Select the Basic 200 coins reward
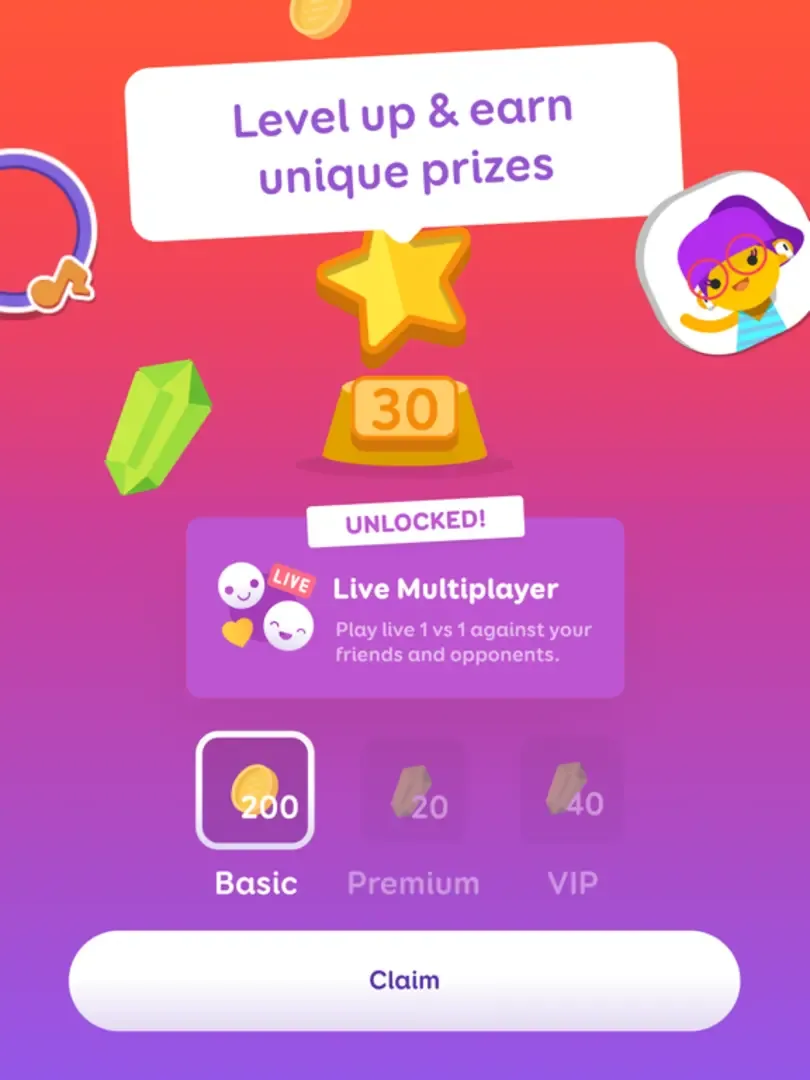 (255, 791)
